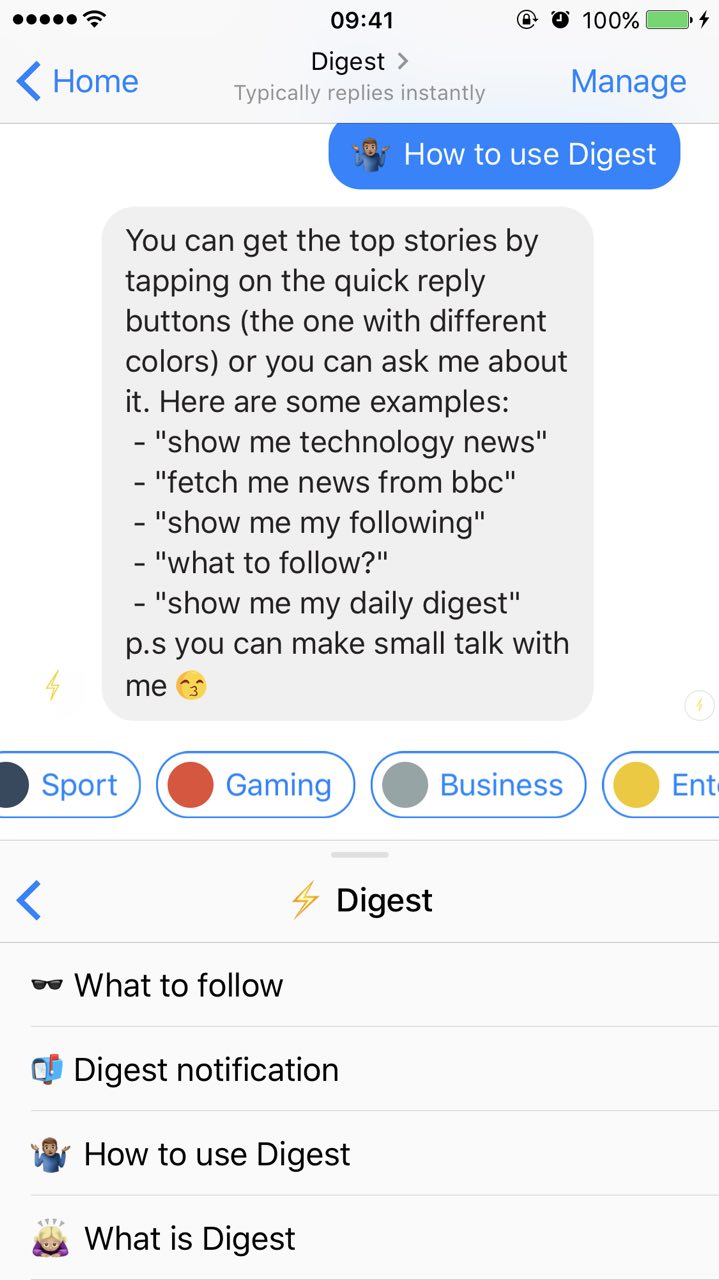The width and height of the screenshot is (719, 1280).
Task: Go back in the Digest menu
Action: 30,900
